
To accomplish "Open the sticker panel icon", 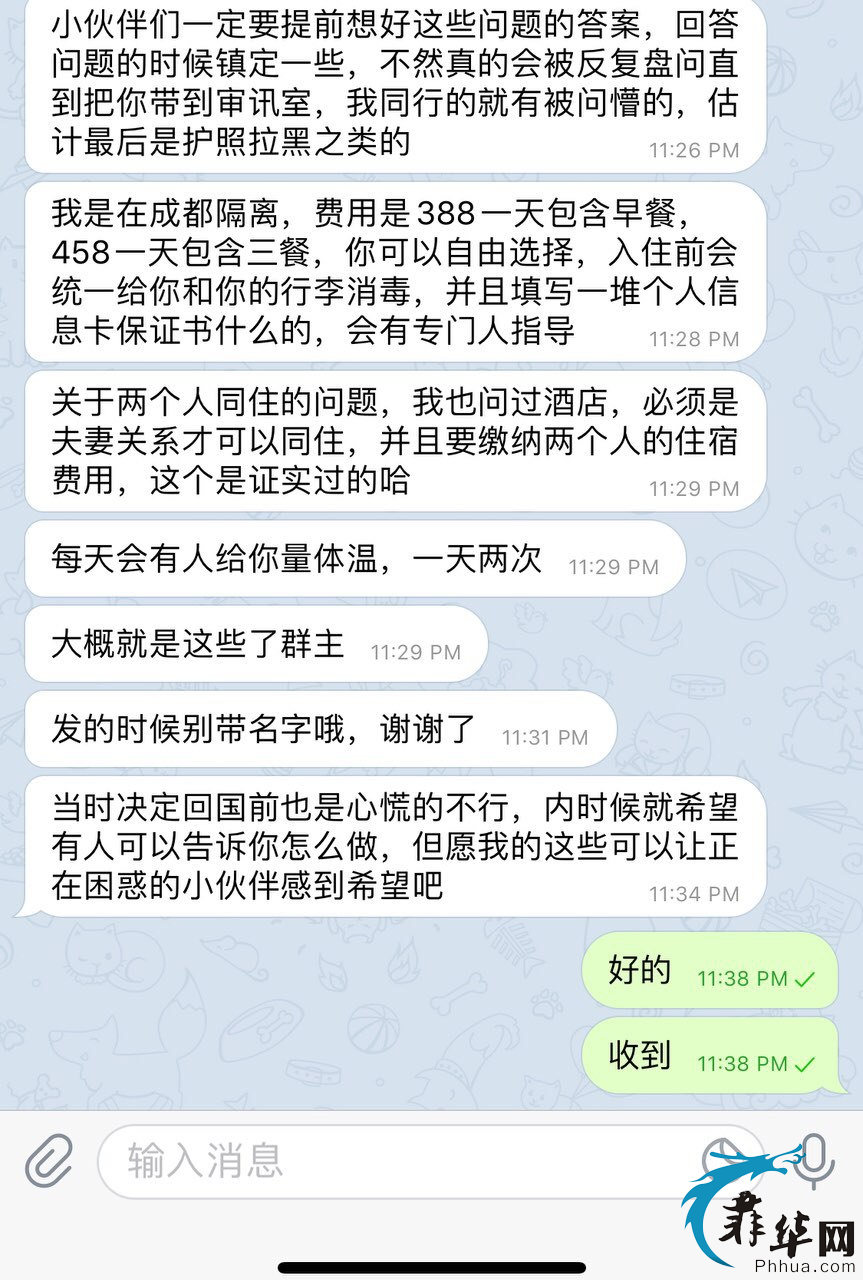I will coord(727,1162).
